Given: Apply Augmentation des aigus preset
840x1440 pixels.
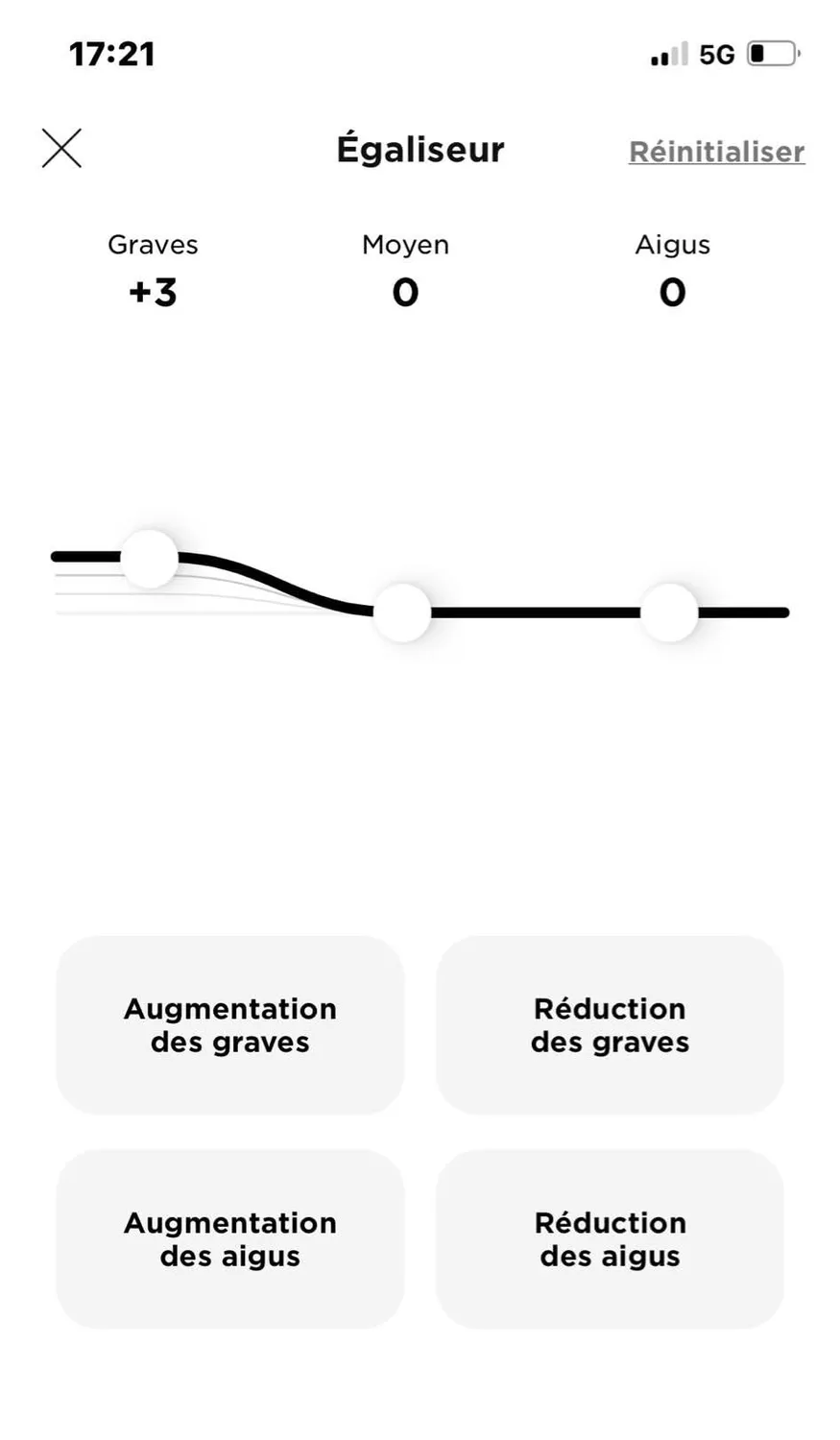Looking at the screenshot, I should (230, 1239).
